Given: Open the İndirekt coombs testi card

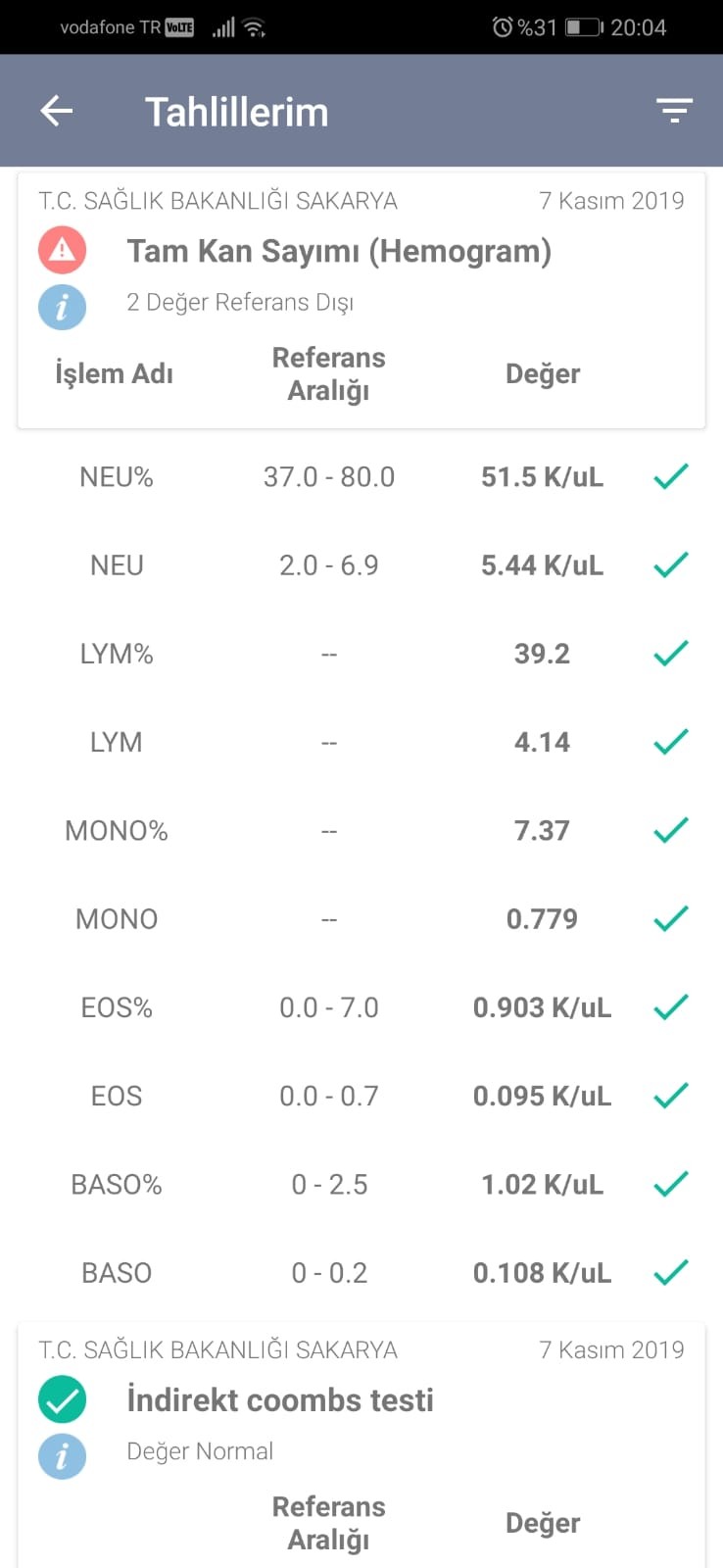Looking at the screenshot, I should coord(361,1445).
